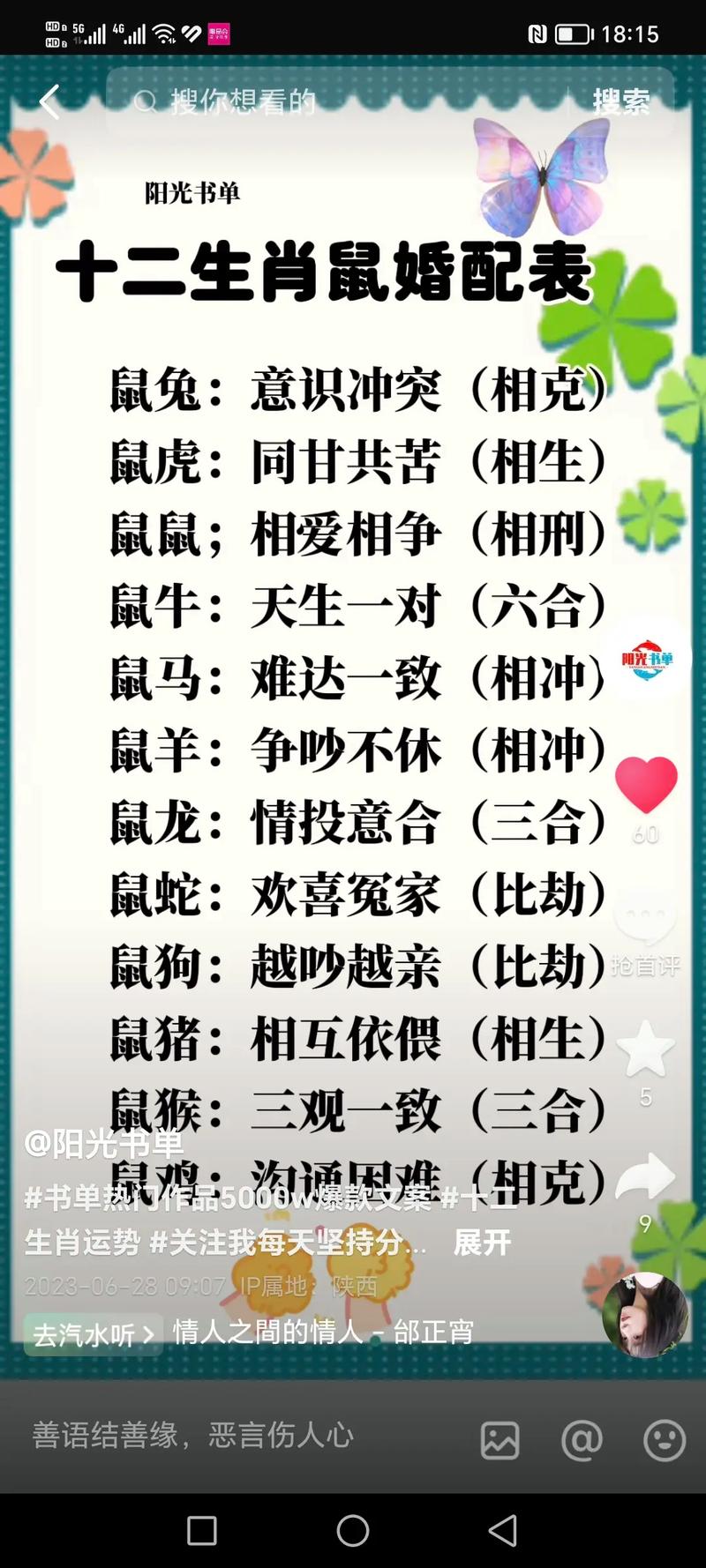Go back using the top-left arrow
Image resolution: width=706 pixels, height=1568 pixels.
click(50, 102)
